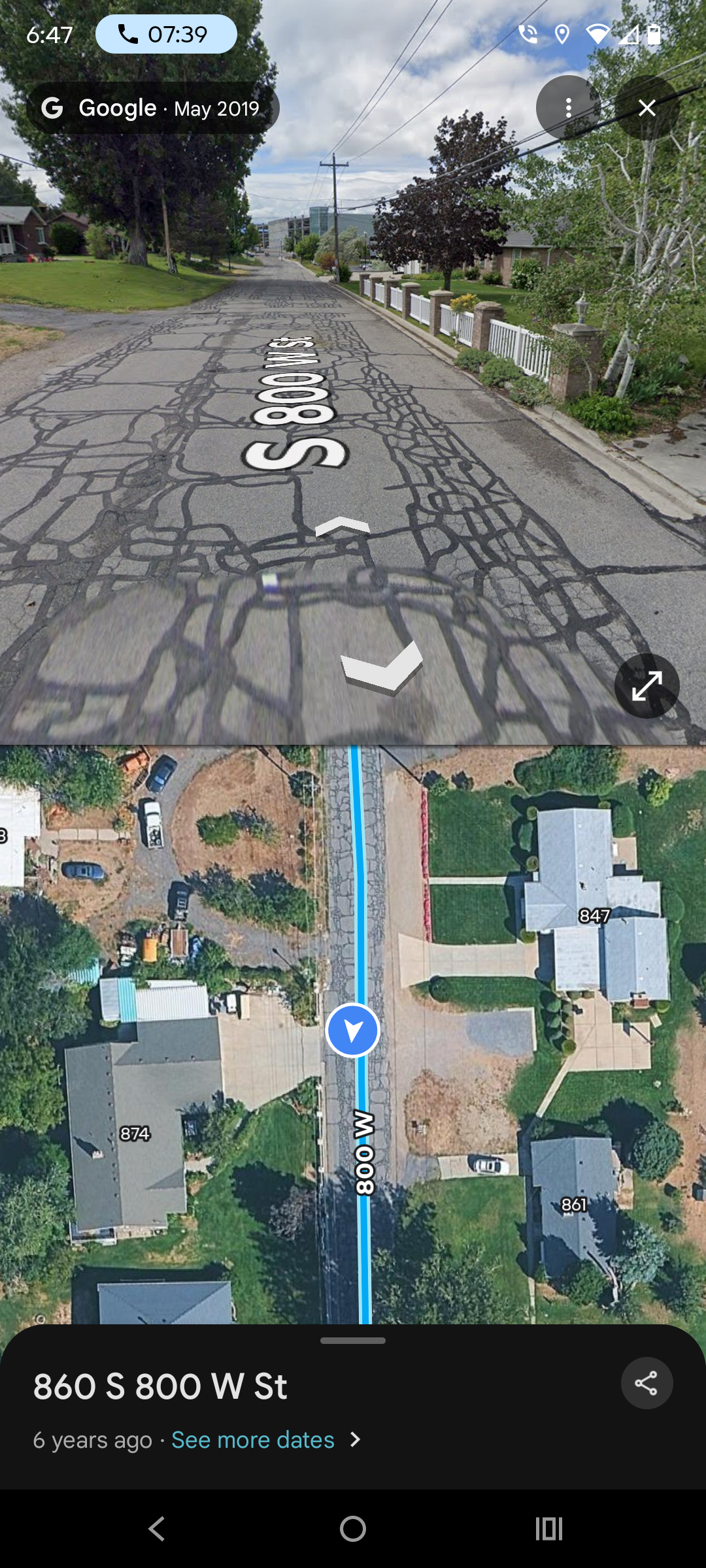Image resolution: width=706 pixels, height=1568 pixels.
Task: Expand Street View to full screen
Action: click(647, 686)
